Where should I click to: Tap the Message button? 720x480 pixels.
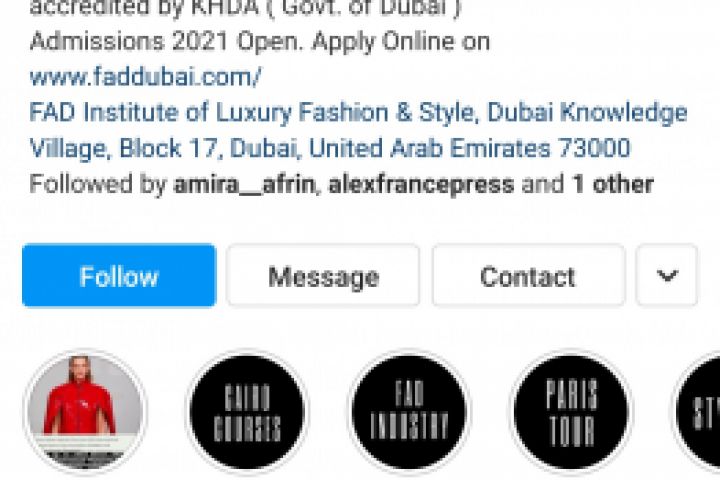323,276
